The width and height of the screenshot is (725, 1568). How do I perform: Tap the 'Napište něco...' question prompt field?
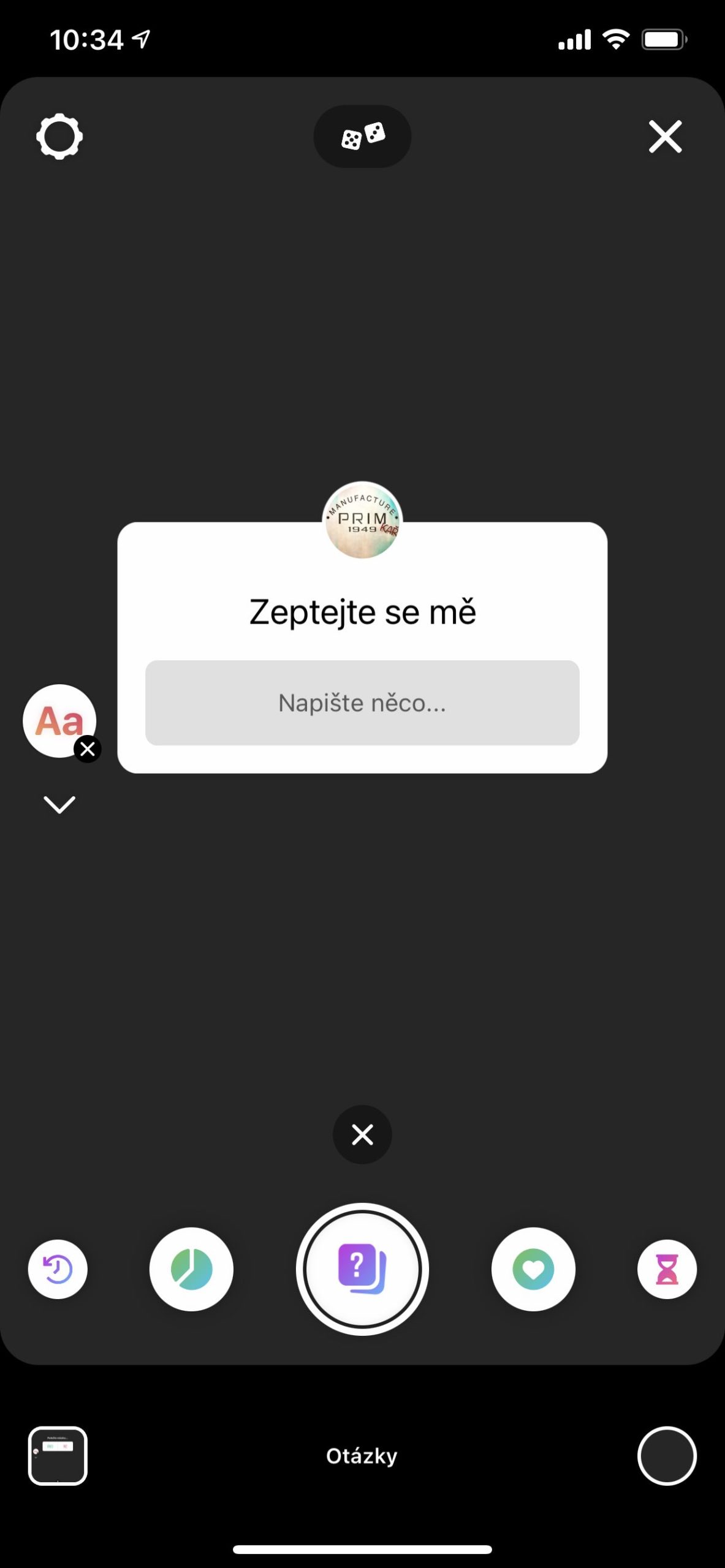(362, 704)
